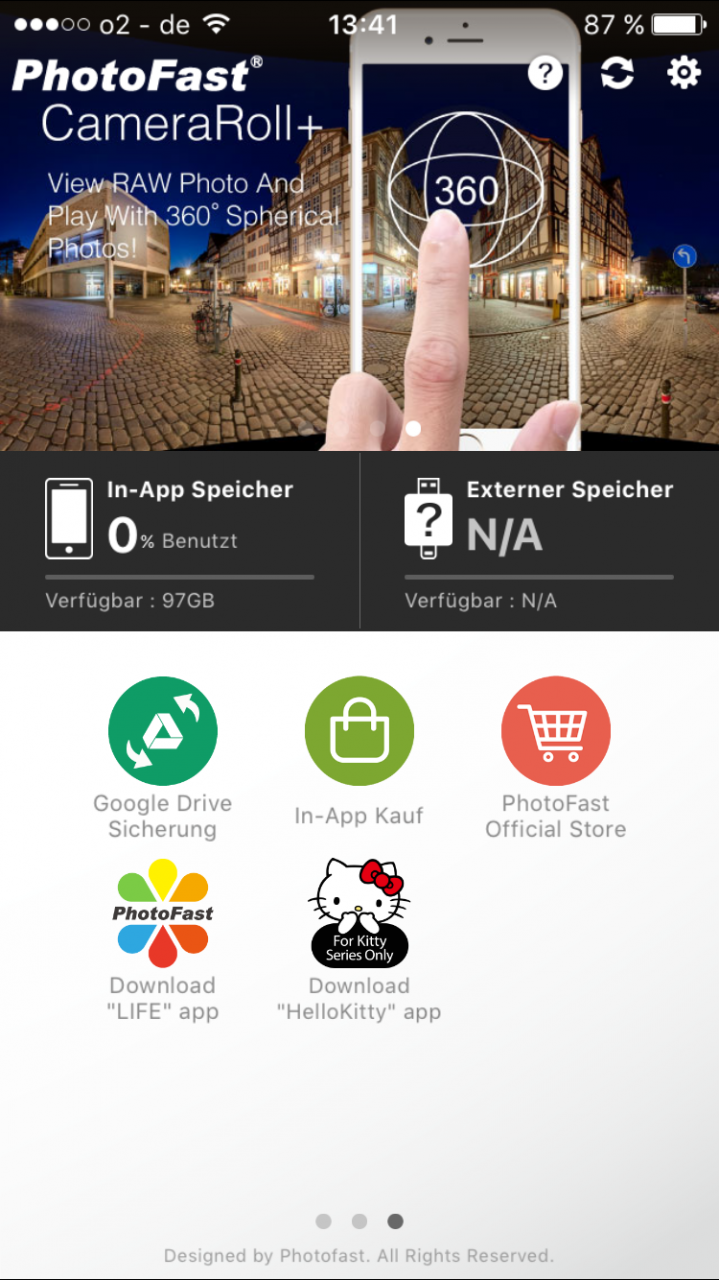Open In-App Speicher storage

click(x=180, y=541)
